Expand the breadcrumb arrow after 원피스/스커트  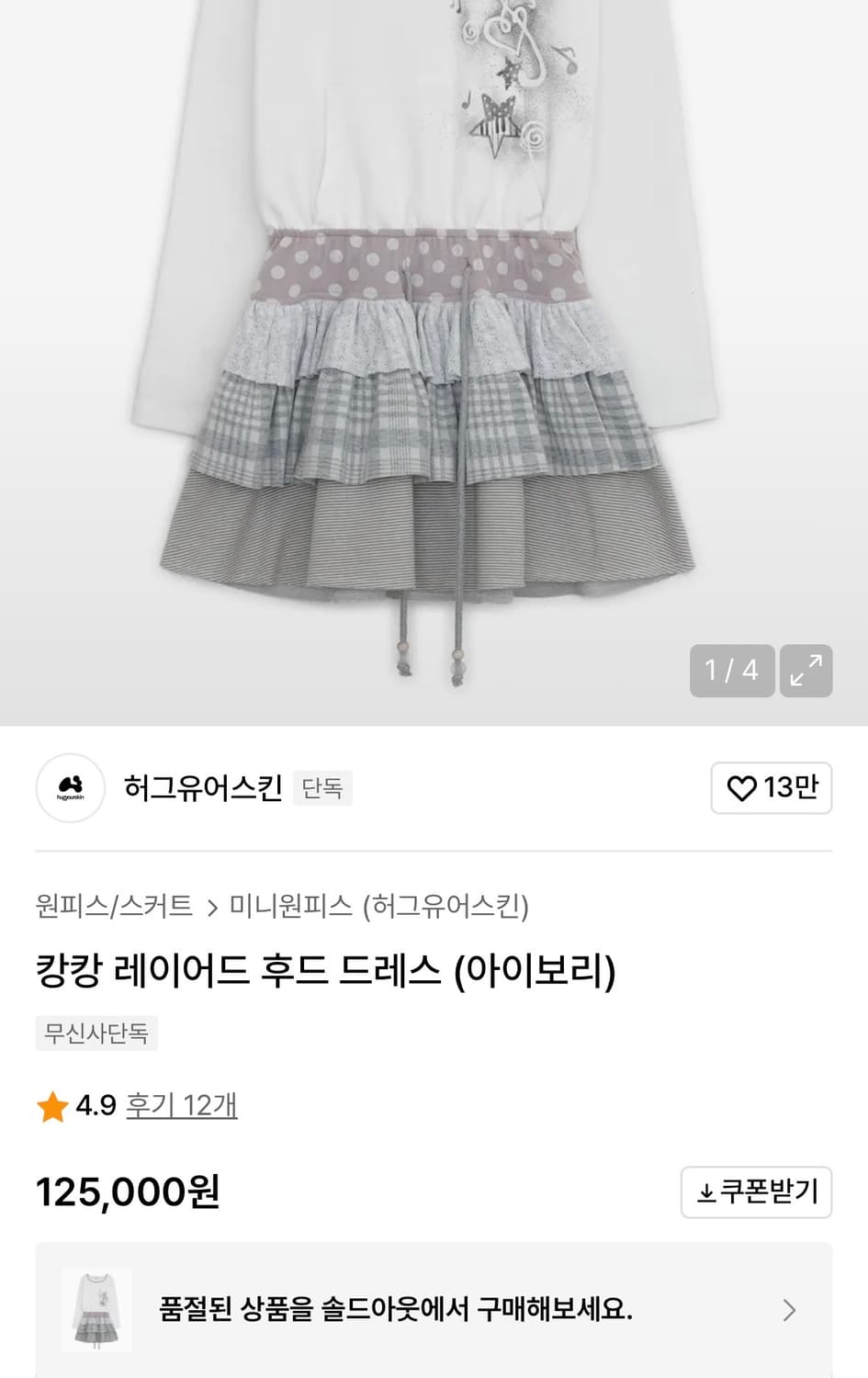pos(213,906)
